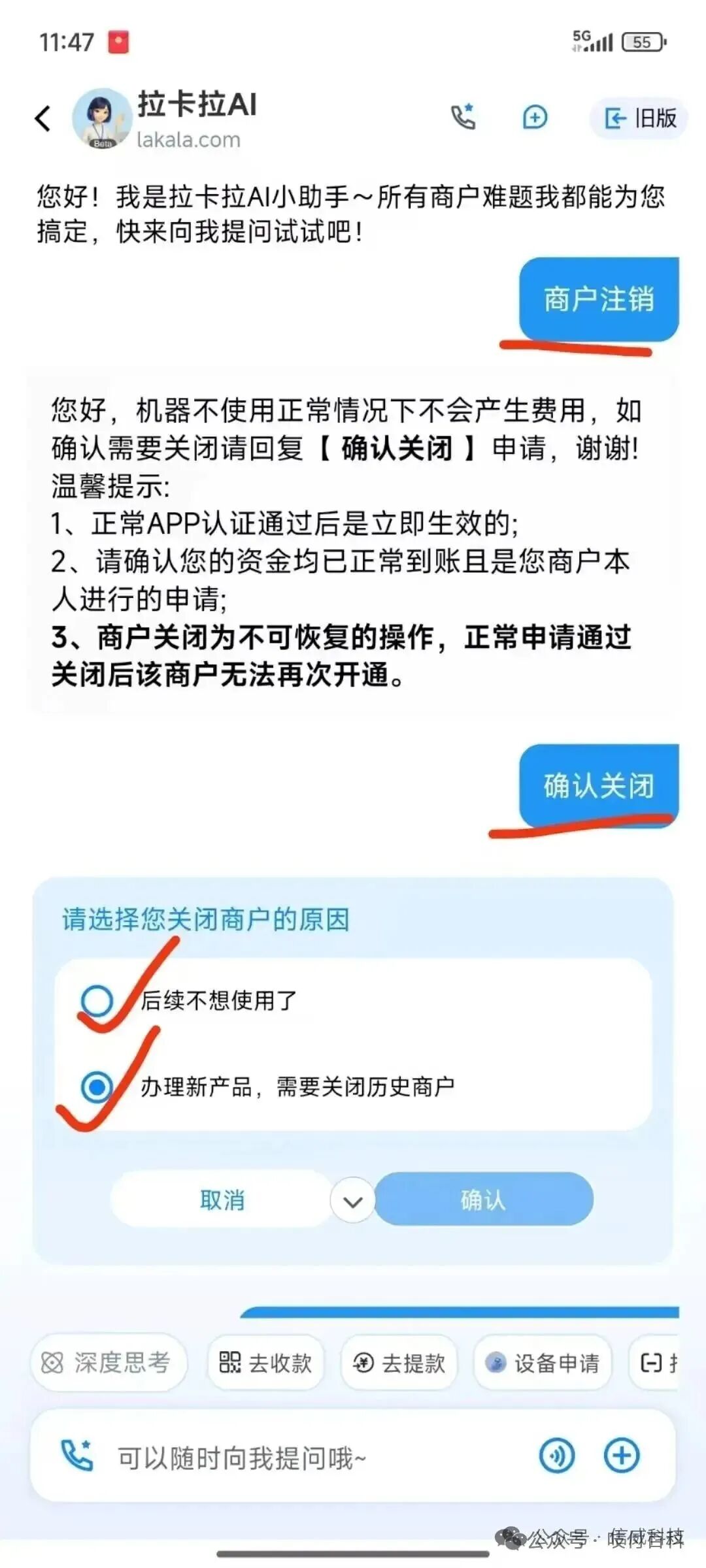Screen dimensions: 706x1568
Task: Click the add conversation plus icon in header
Action: pyautogui.click(x=534, y=116)
